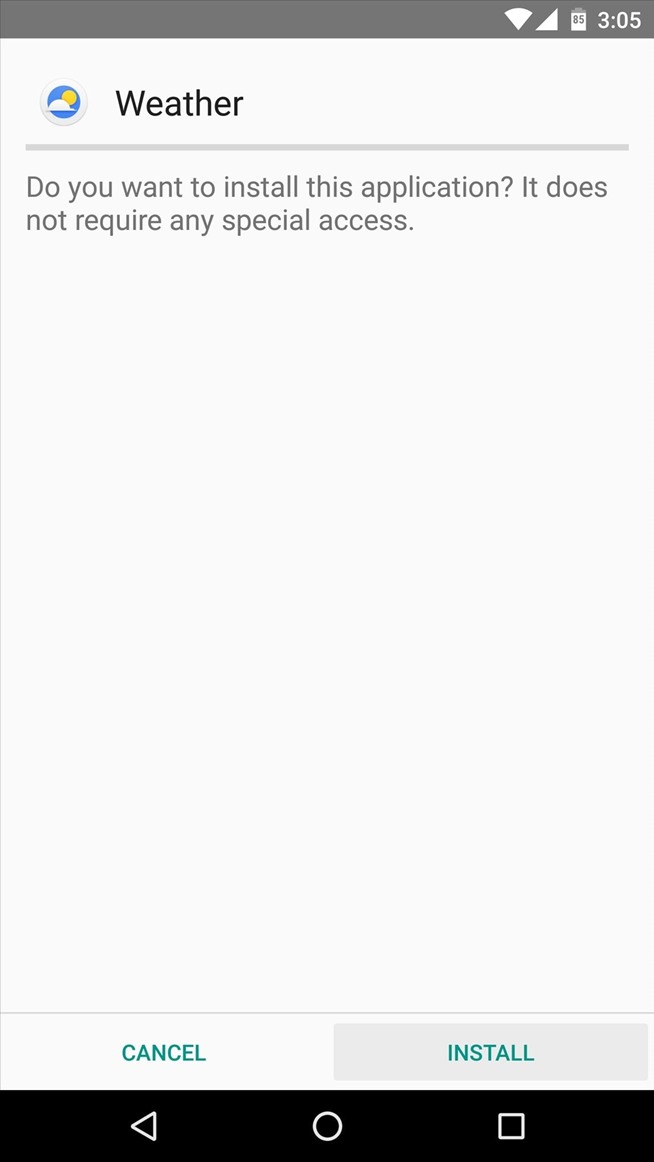This screenshot has height=1162, width=654.
Task: Install the Weather application
Action: 490,1052
